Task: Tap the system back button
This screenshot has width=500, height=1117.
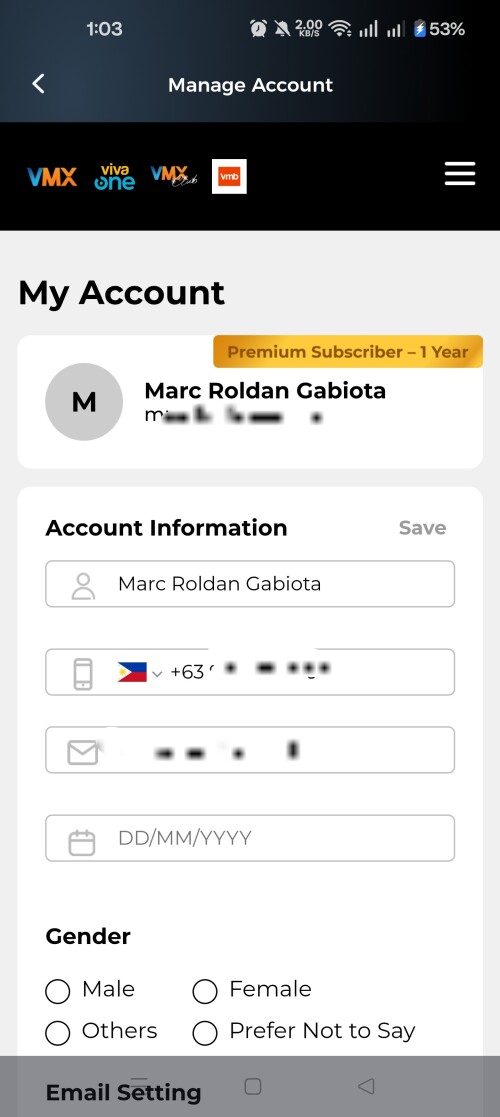Action: [x=366, y=1086]
